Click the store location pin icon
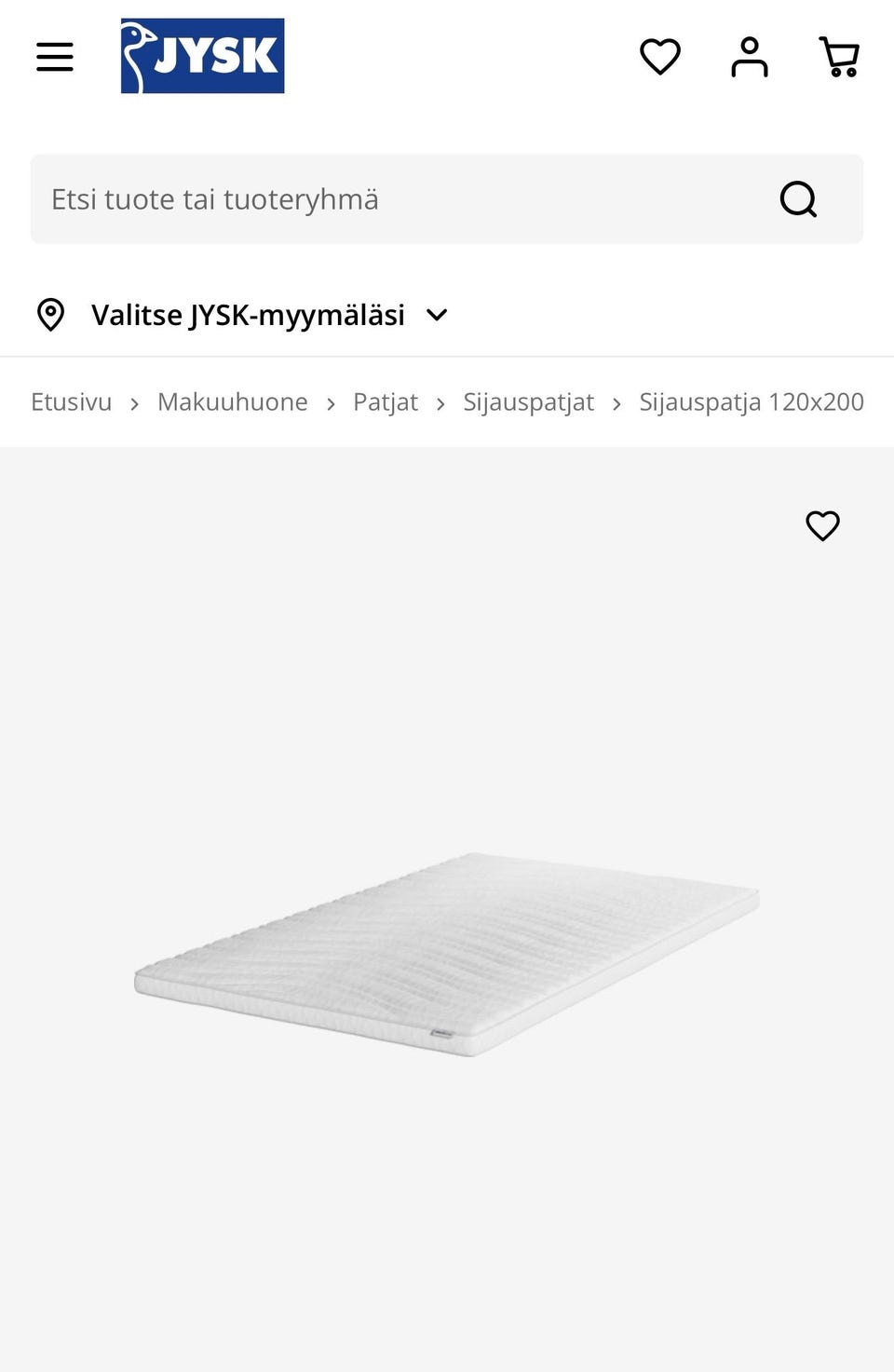 (52, 314)
